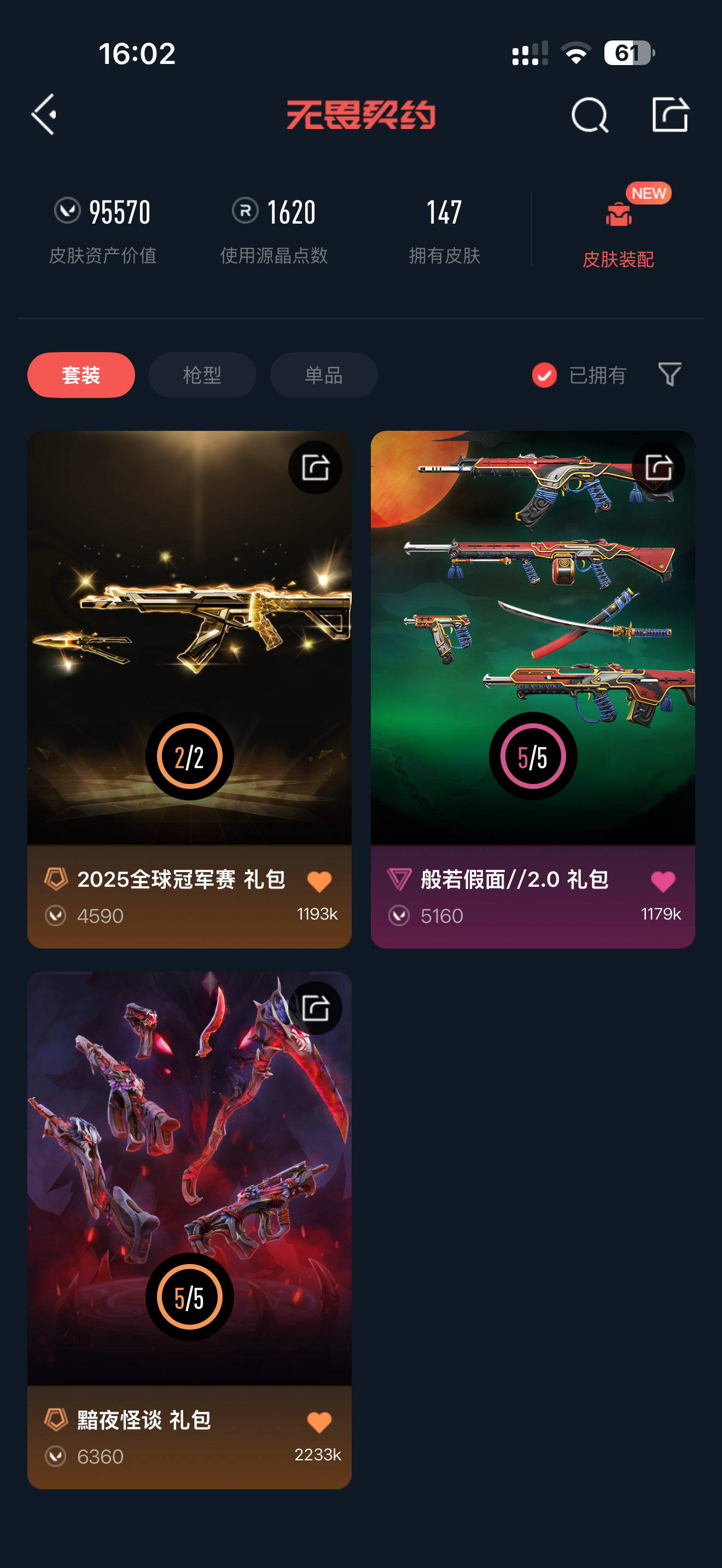This screenshot has width=722, height=1568.
Task: Toggle the 已拥有 owned checkbox
Action: click(544, 375)
